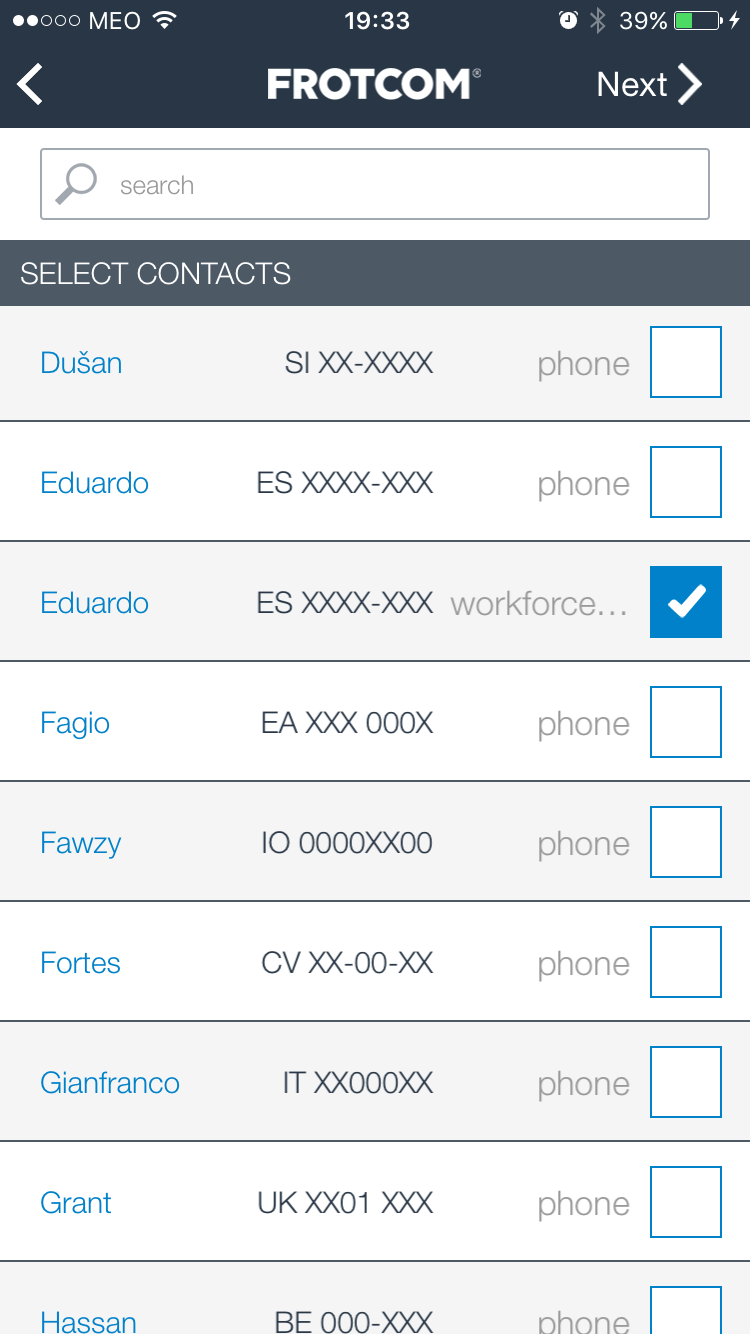The image size is (750, 1334).
Task: Uncheck the Eduardo workforce contact
Action: point(685,602)
